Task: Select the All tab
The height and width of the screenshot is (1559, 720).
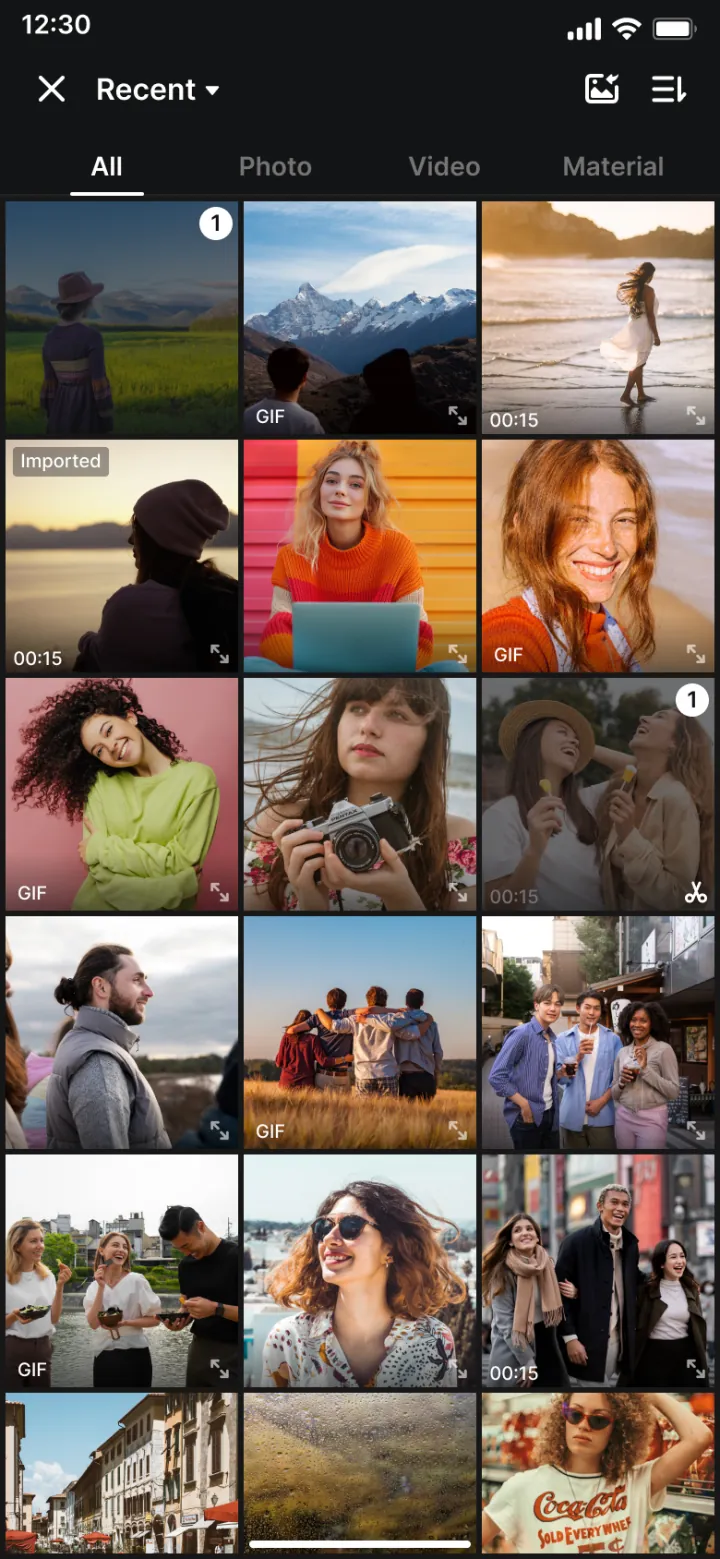Action: [107, 167]
